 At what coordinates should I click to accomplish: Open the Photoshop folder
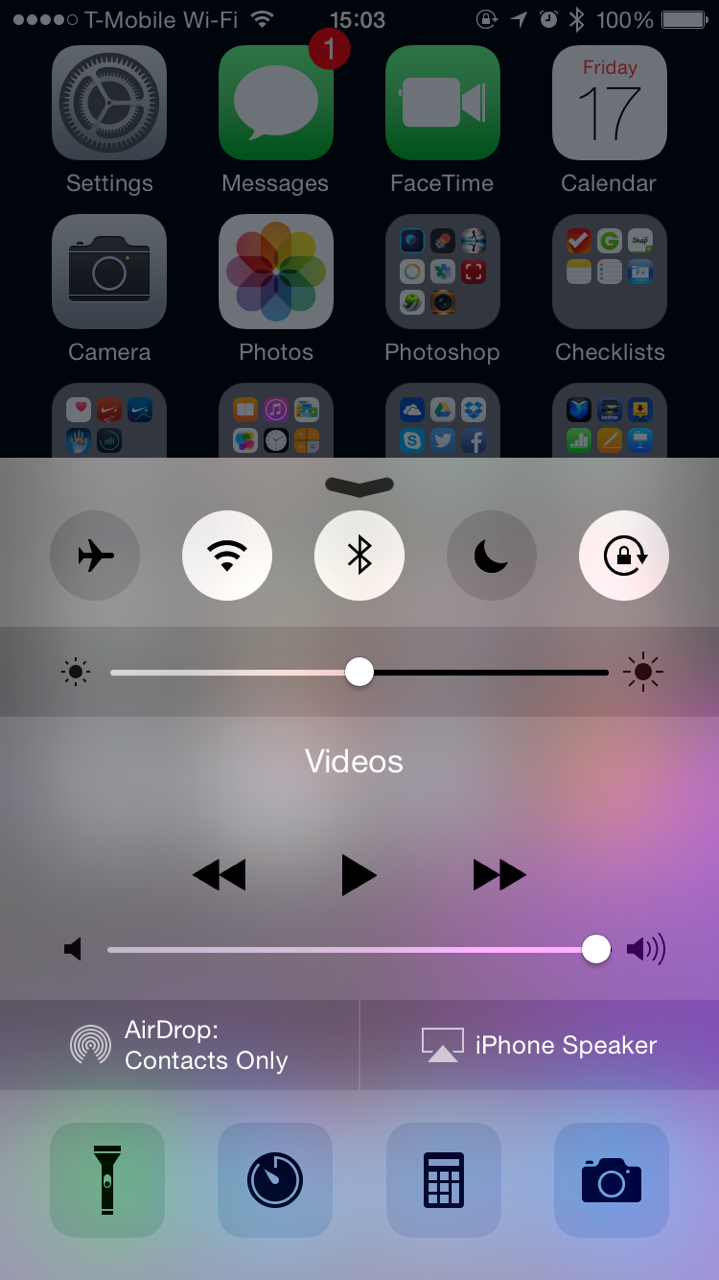tap(442, 272)
